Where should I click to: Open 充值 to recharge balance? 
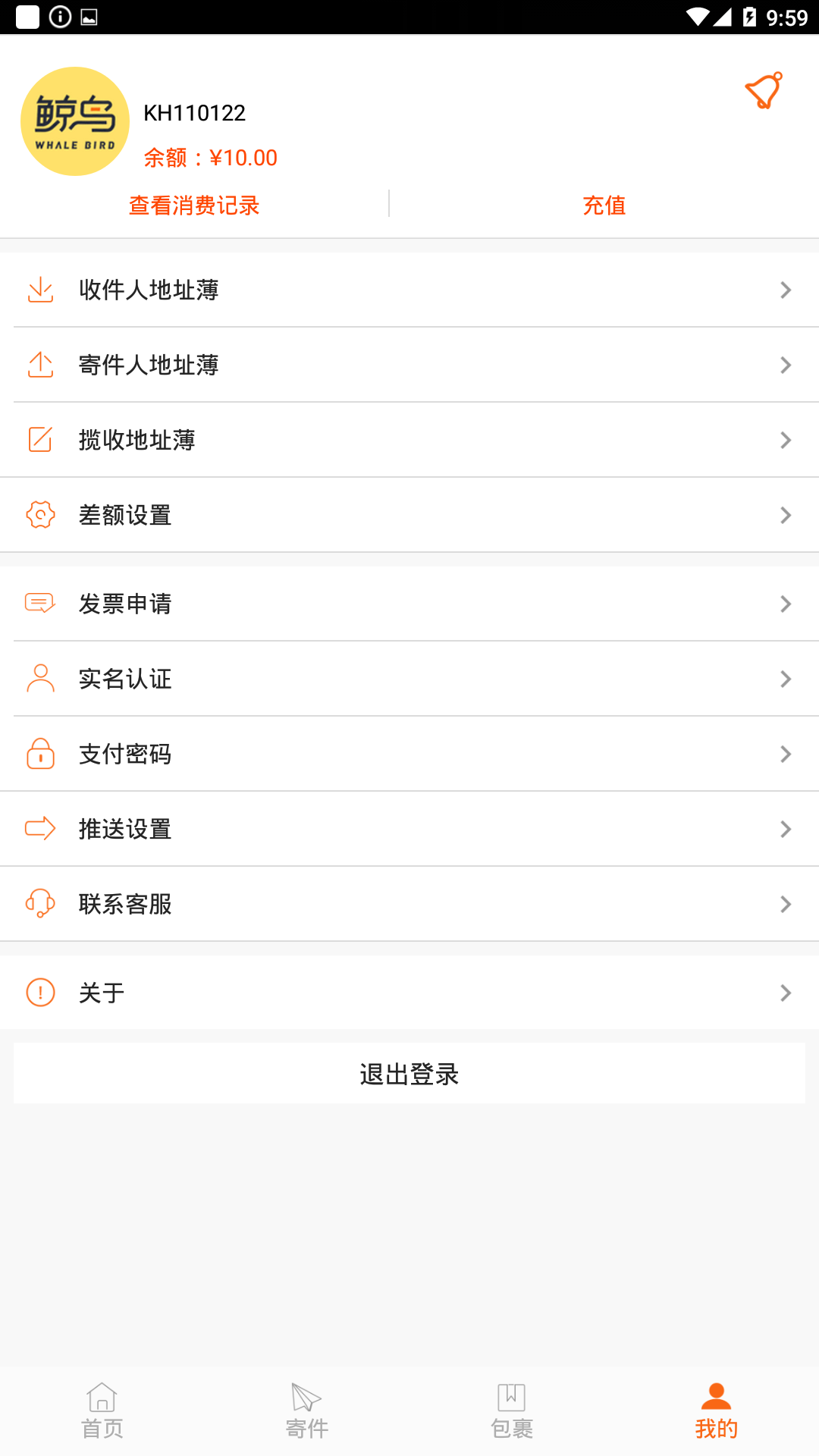coord(604,205)
